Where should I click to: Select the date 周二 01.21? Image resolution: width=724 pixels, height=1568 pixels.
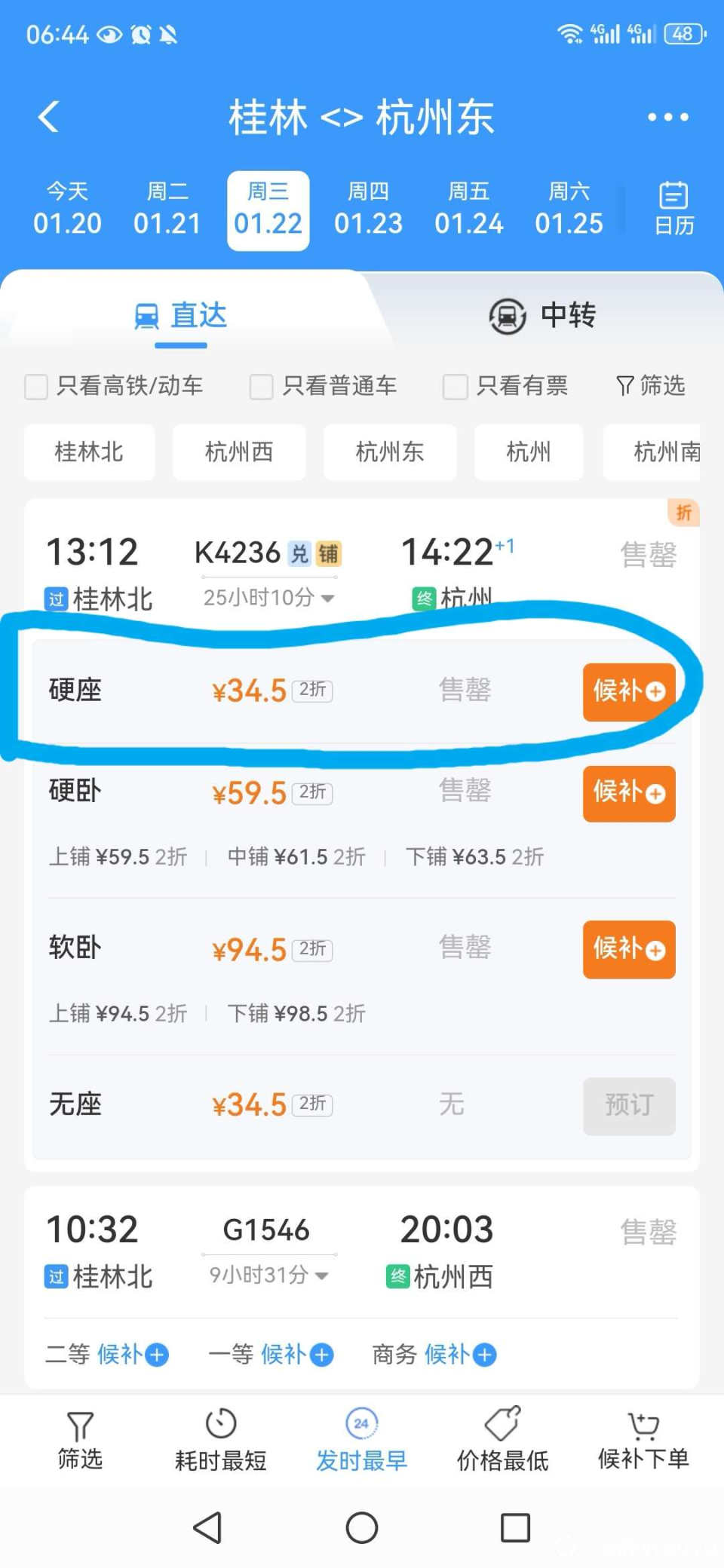[167, 210]
